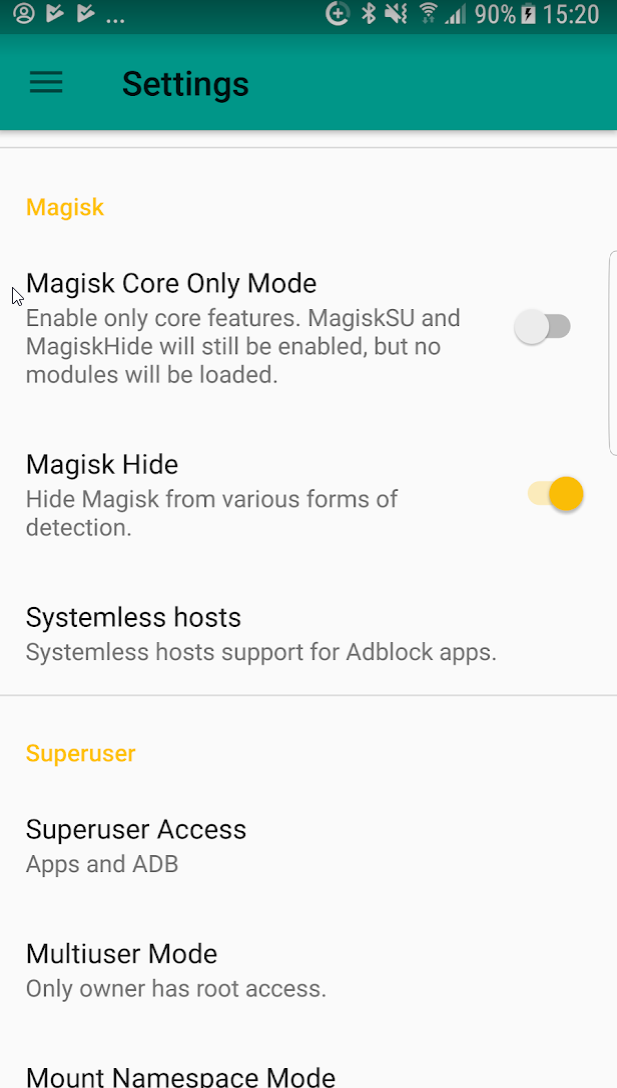
Task: Turn off the Magisk Hide switch
Action: coord(556,494)
